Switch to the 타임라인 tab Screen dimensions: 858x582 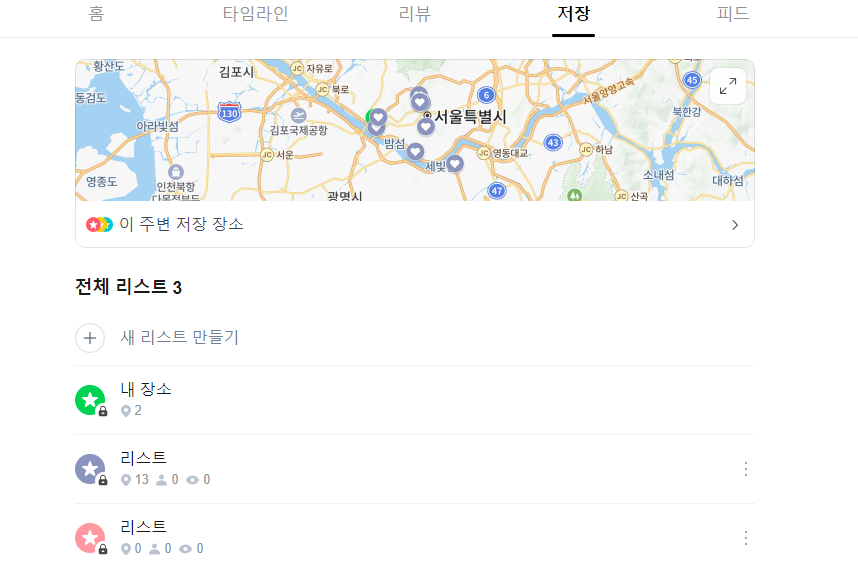click(x=256, y=14)
